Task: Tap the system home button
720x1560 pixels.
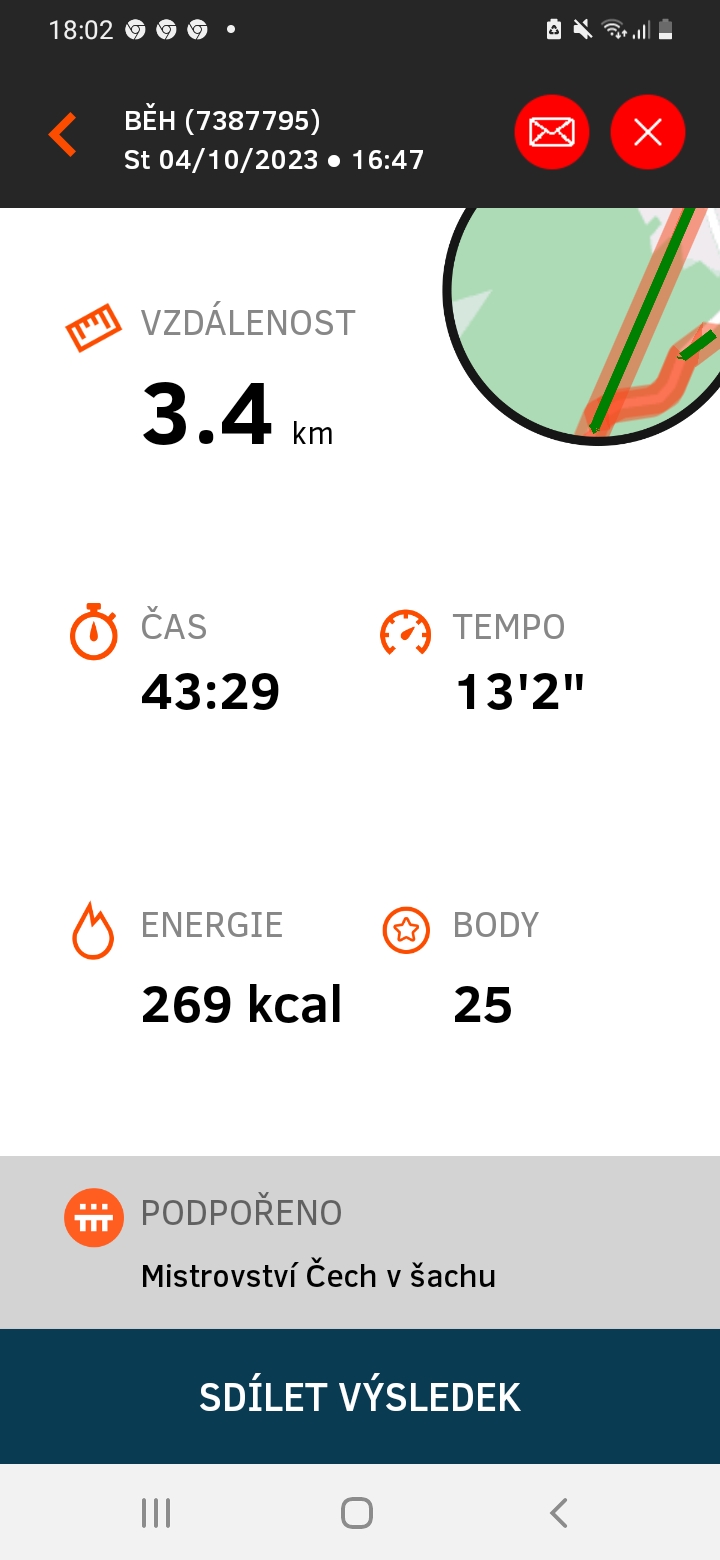Action: point(357,1513)
